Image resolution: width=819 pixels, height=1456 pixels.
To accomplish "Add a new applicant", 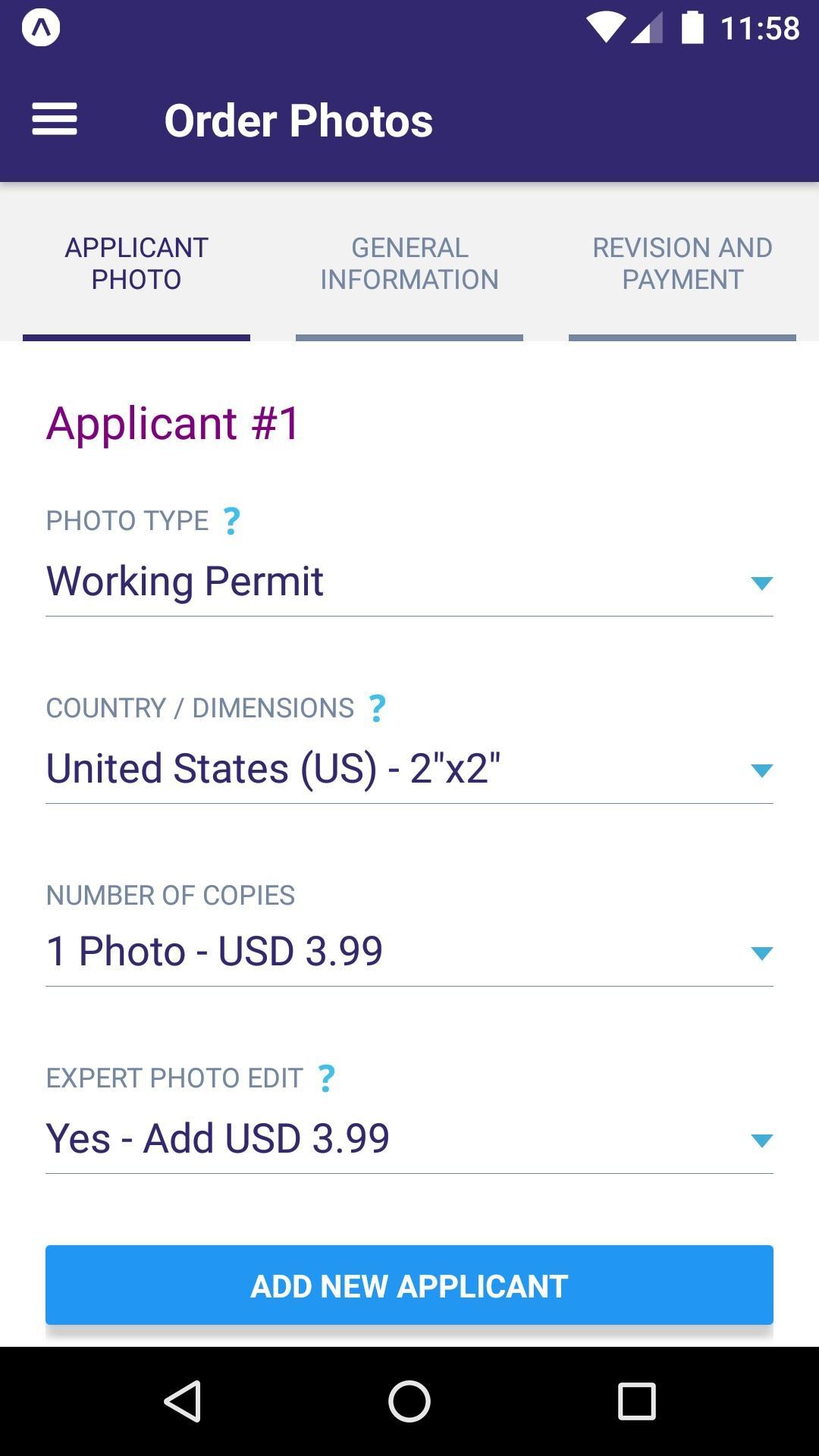I will coord(409,1285).
